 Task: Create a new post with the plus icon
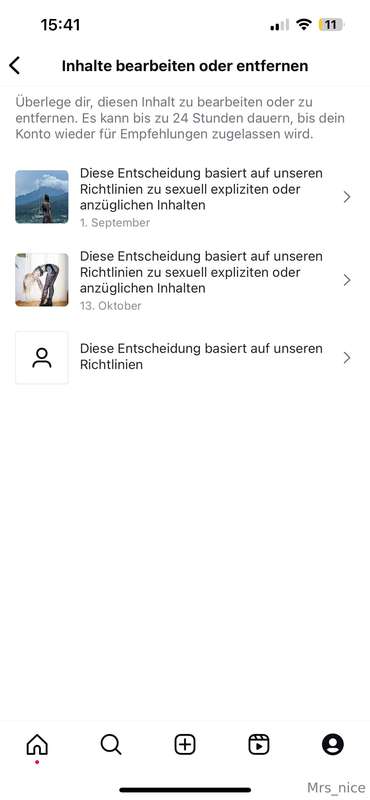[x=185, y=744]
